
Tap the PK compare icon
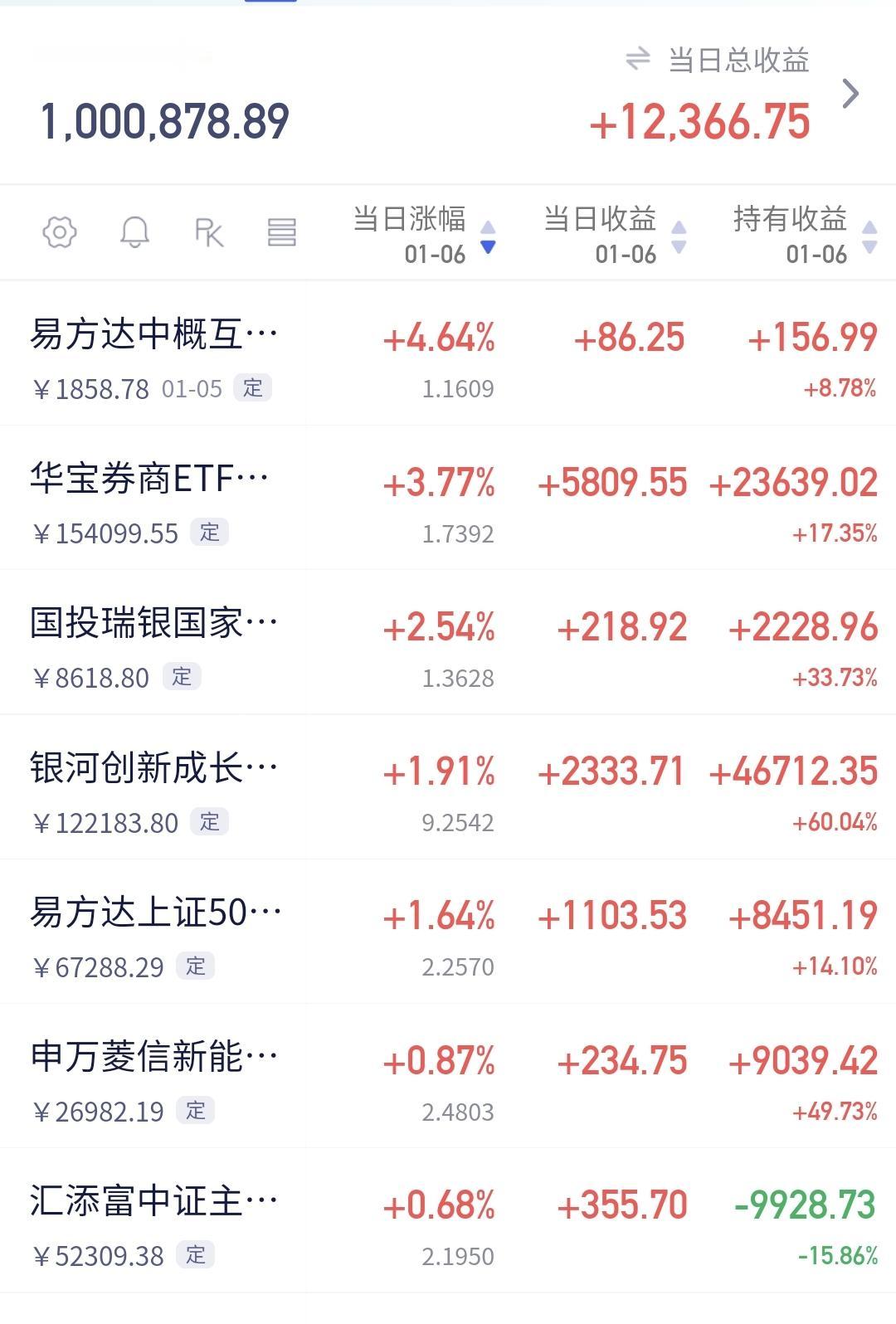[209, 232]
